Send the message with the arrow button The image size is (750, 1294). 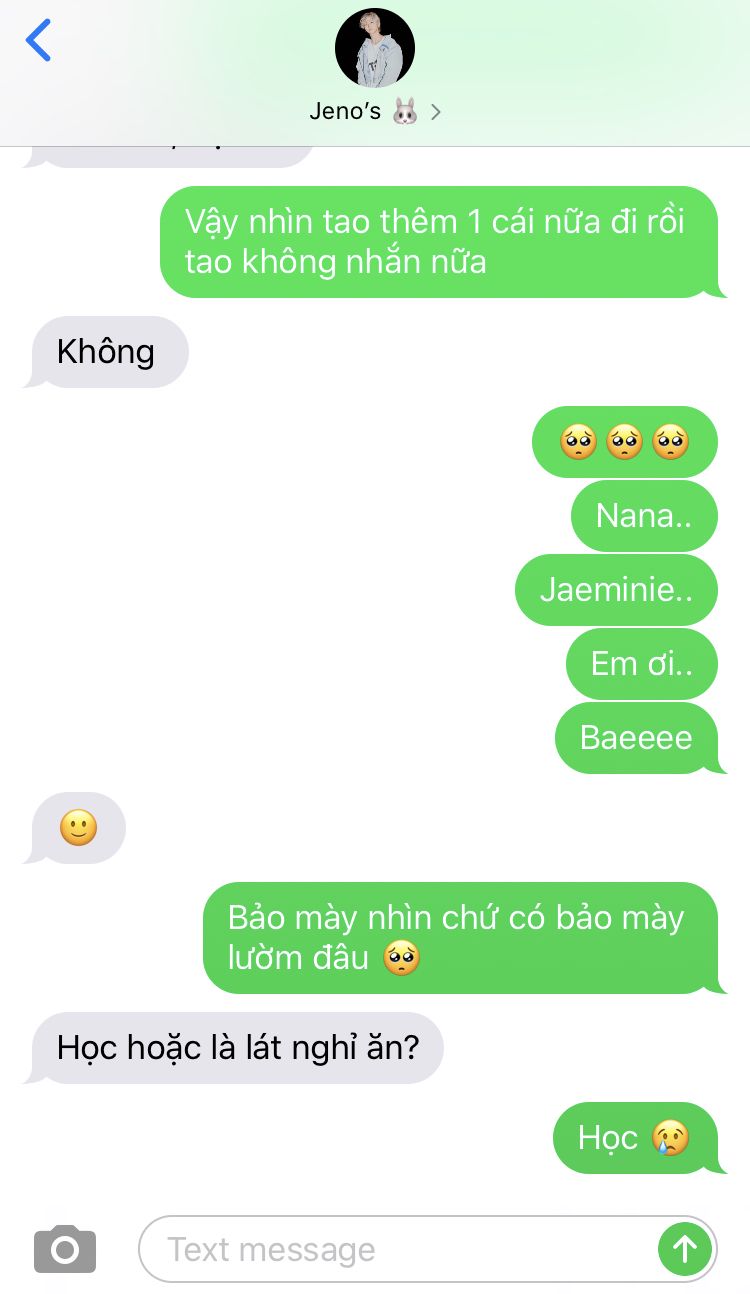(x=685, y=1249)
